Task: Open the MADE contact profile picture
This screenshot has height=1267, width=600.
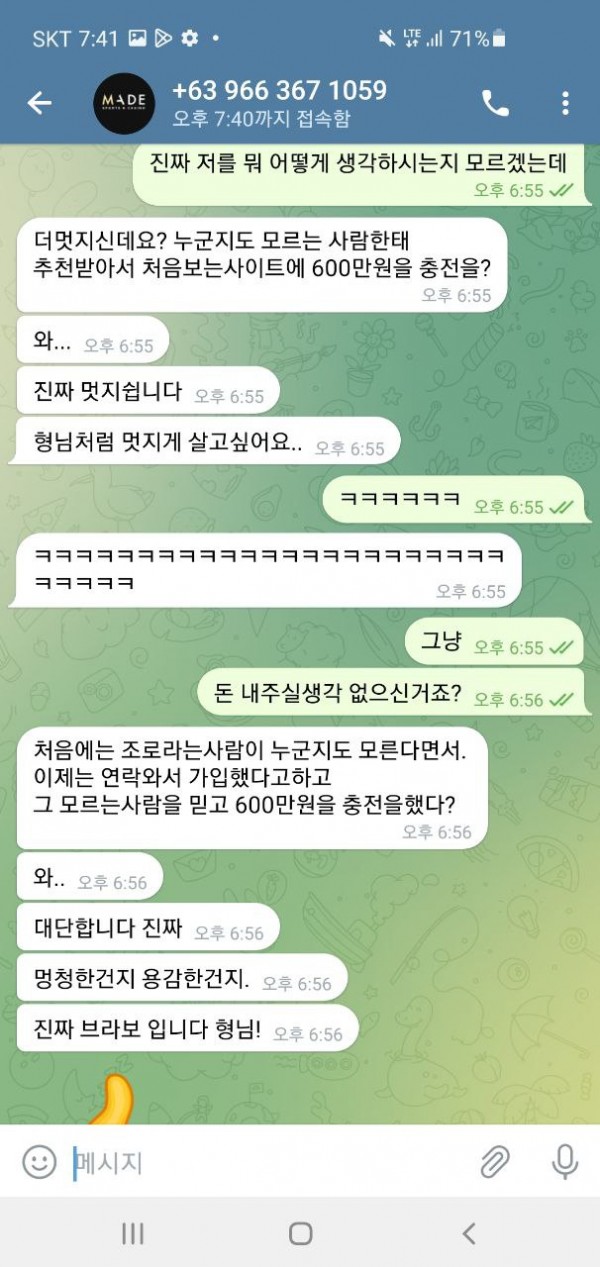Action: pos(124,103)
